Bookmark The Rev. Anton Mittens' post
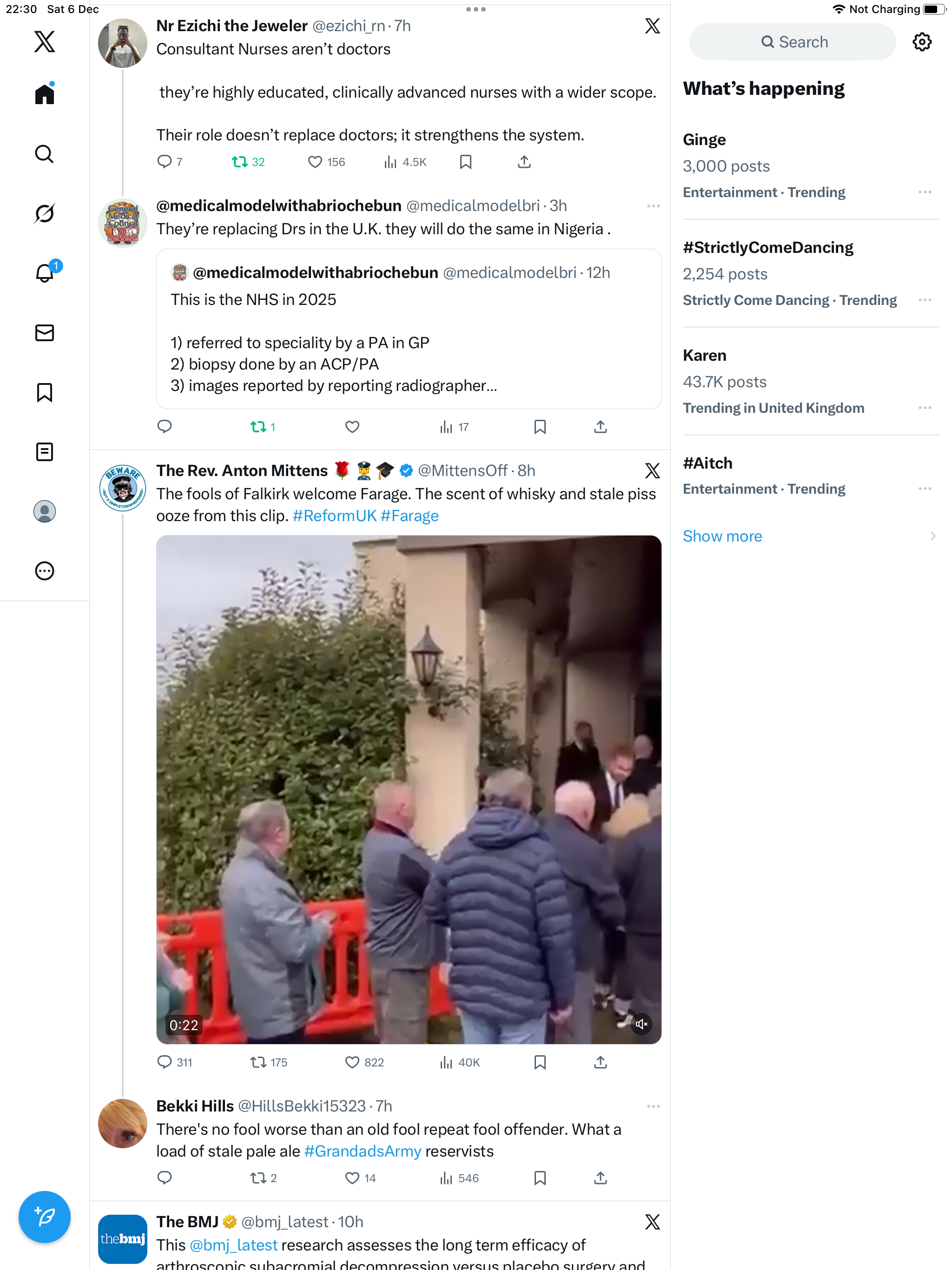 pyautogui.click(x=539, y=1062)
